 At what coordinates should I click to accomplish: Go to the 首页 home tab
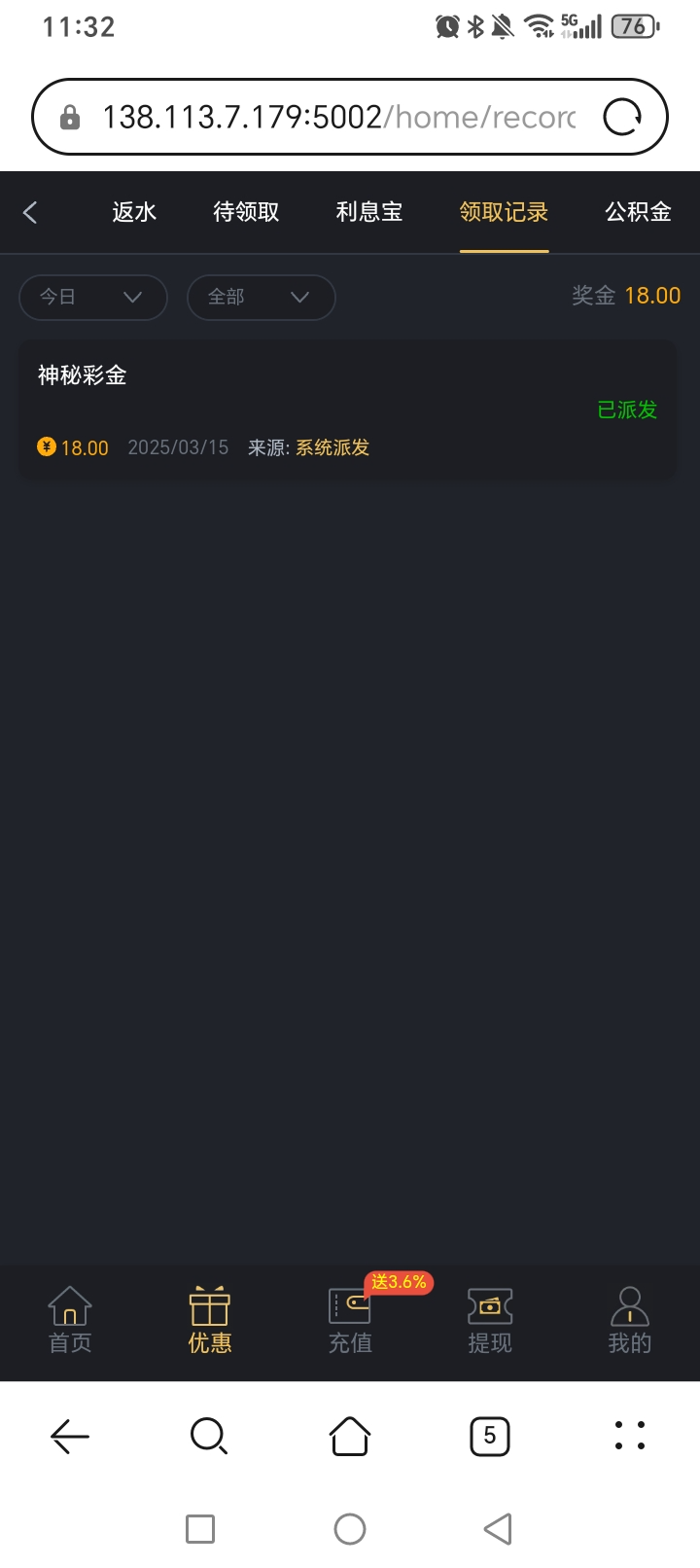(70, 1320)
